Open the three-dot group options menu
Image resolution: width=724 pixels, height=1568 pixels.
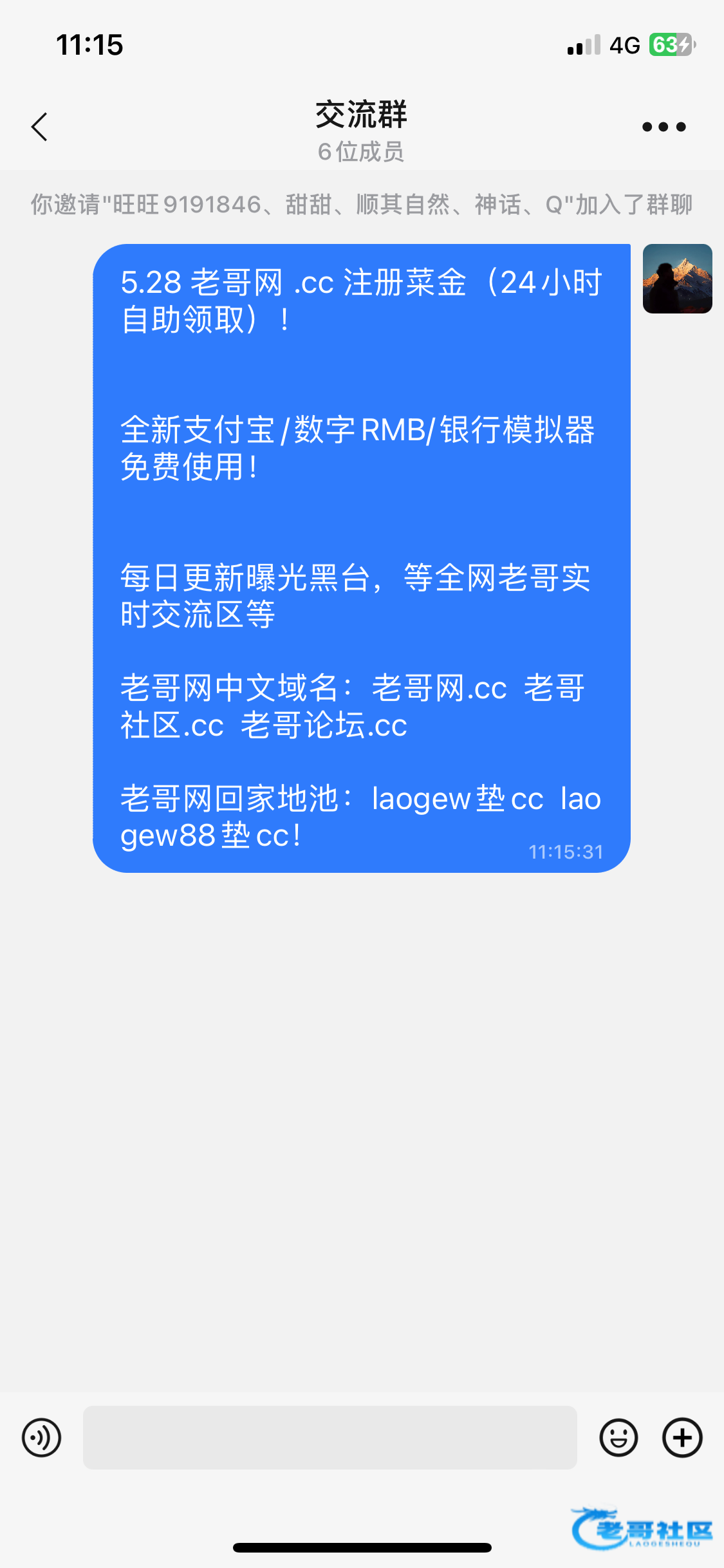tap(664, 127)
